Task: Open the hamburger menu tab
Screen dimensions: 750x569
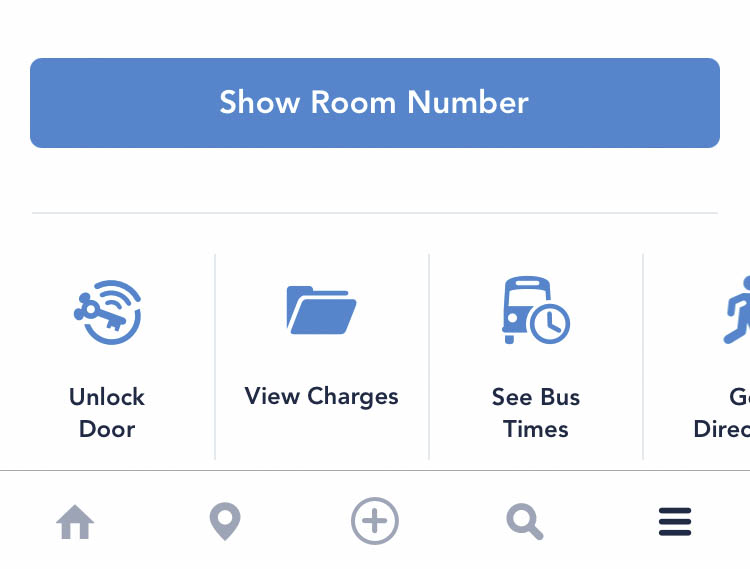Action: tap(675, 521)
